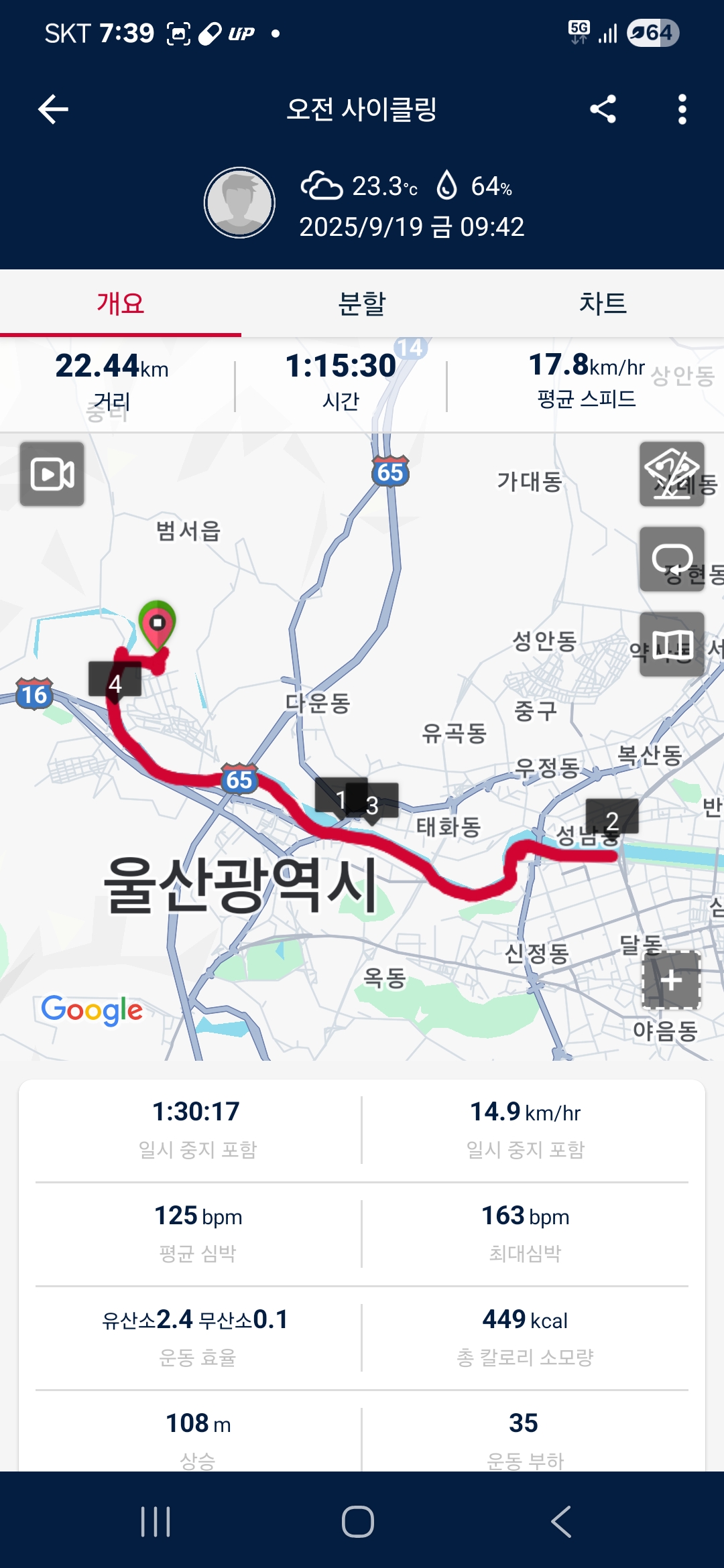Viewport: 724px width, 1568px height.
Task: Select lap marker 4 on the route
Action: pyautogui.click(x=115, y=680)
